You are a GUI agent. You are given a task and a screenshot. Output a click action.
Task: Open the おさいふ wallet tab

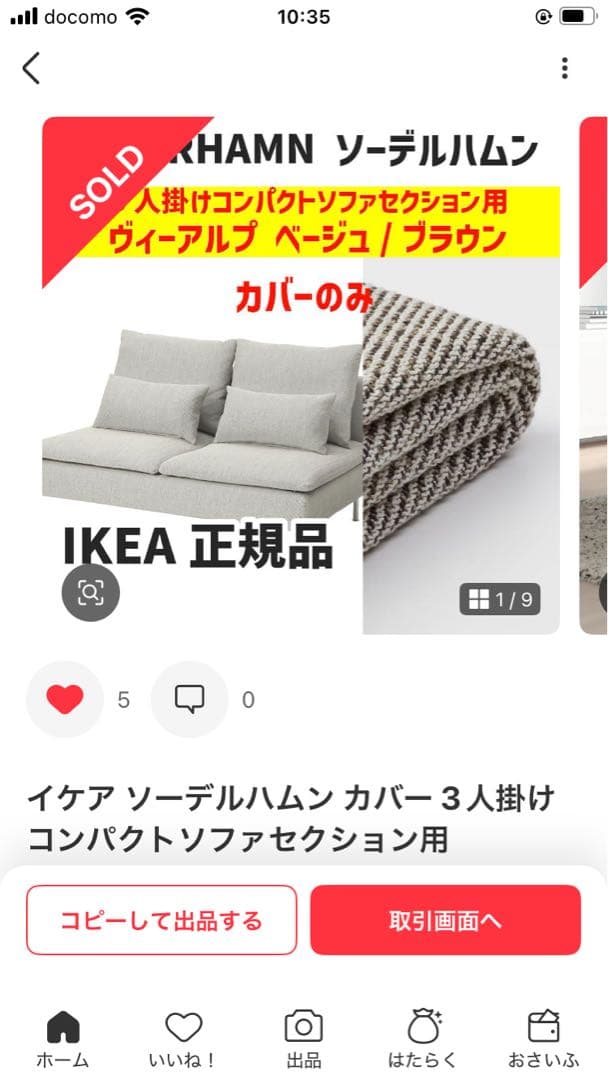543,1040
